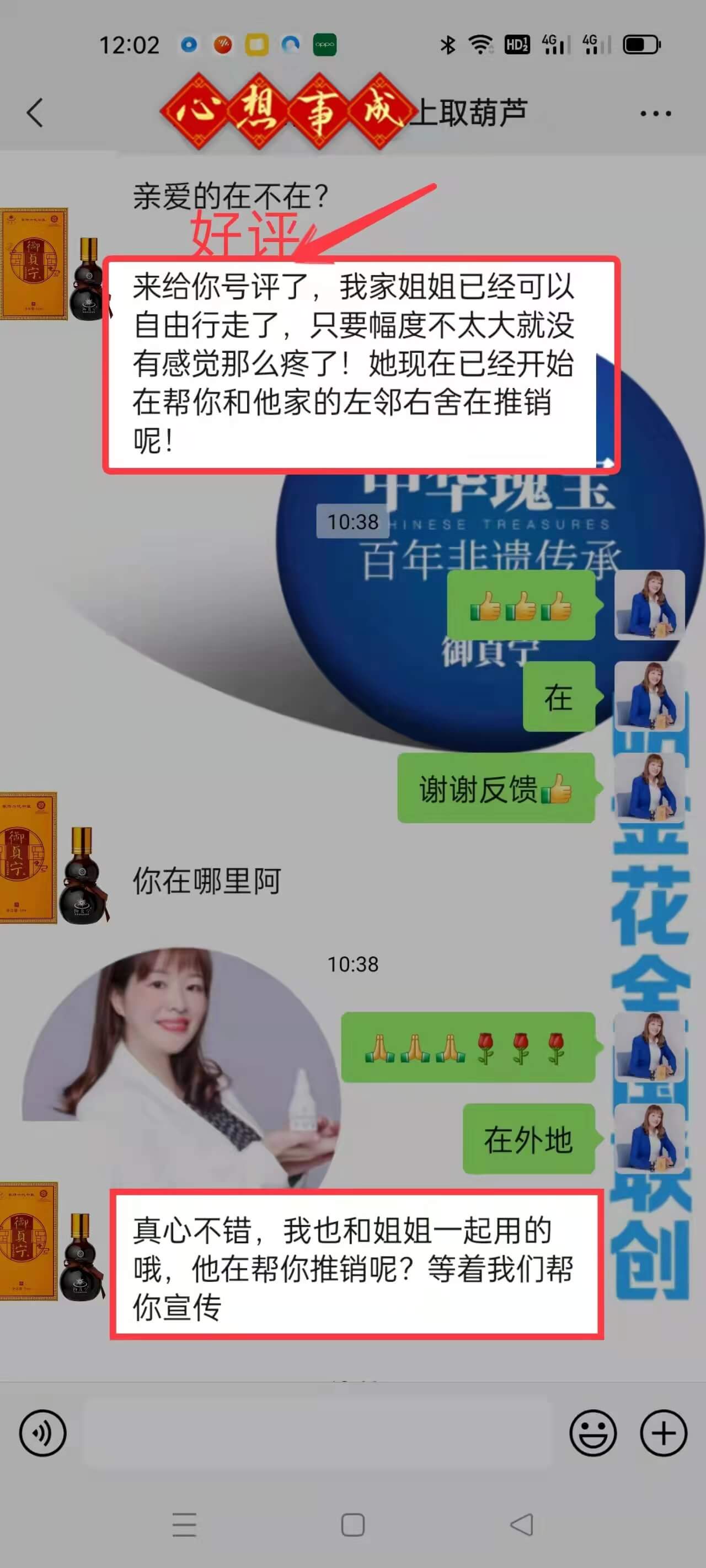Open the system recent apps button

pyautogui.click(x=184, y=1525)
